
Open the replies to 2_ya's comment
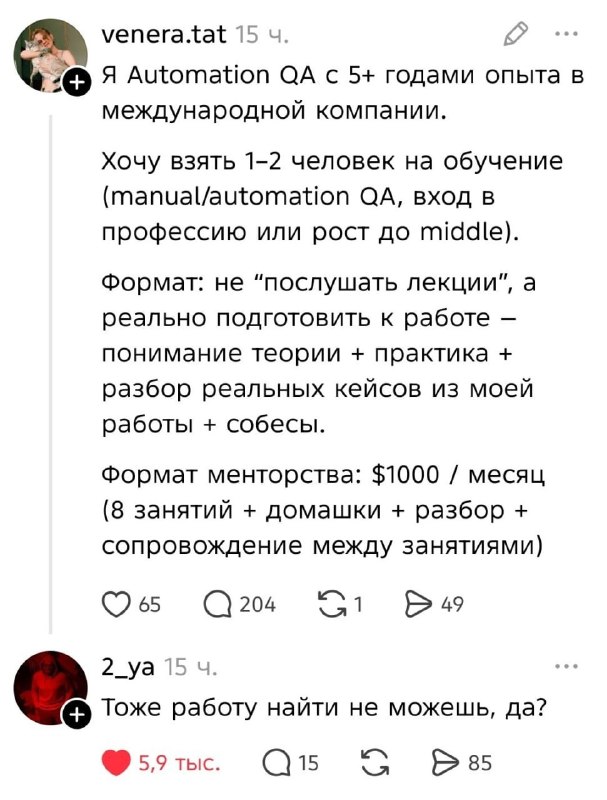[278, 763]
